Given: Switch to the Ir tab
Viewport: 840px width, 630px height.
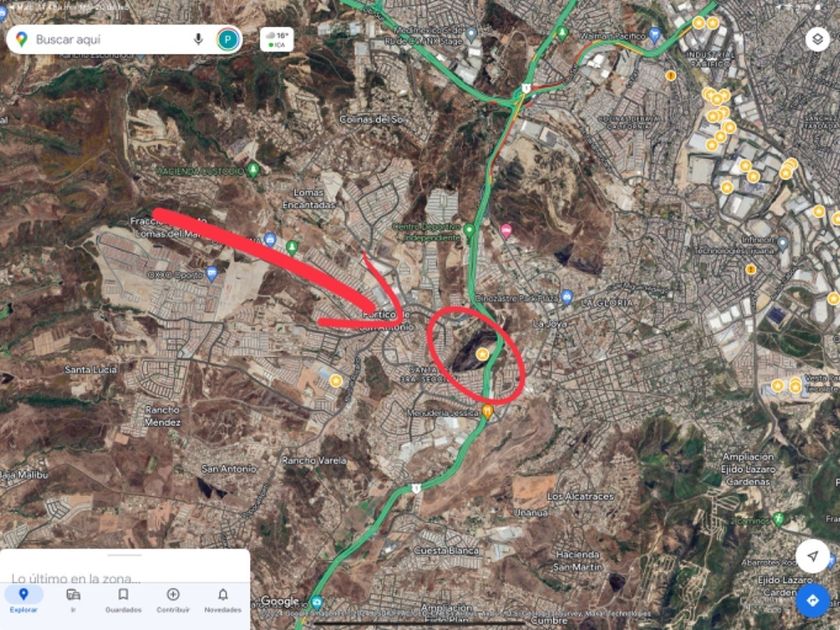Looking at the screenshot, I should coord(73,599).
